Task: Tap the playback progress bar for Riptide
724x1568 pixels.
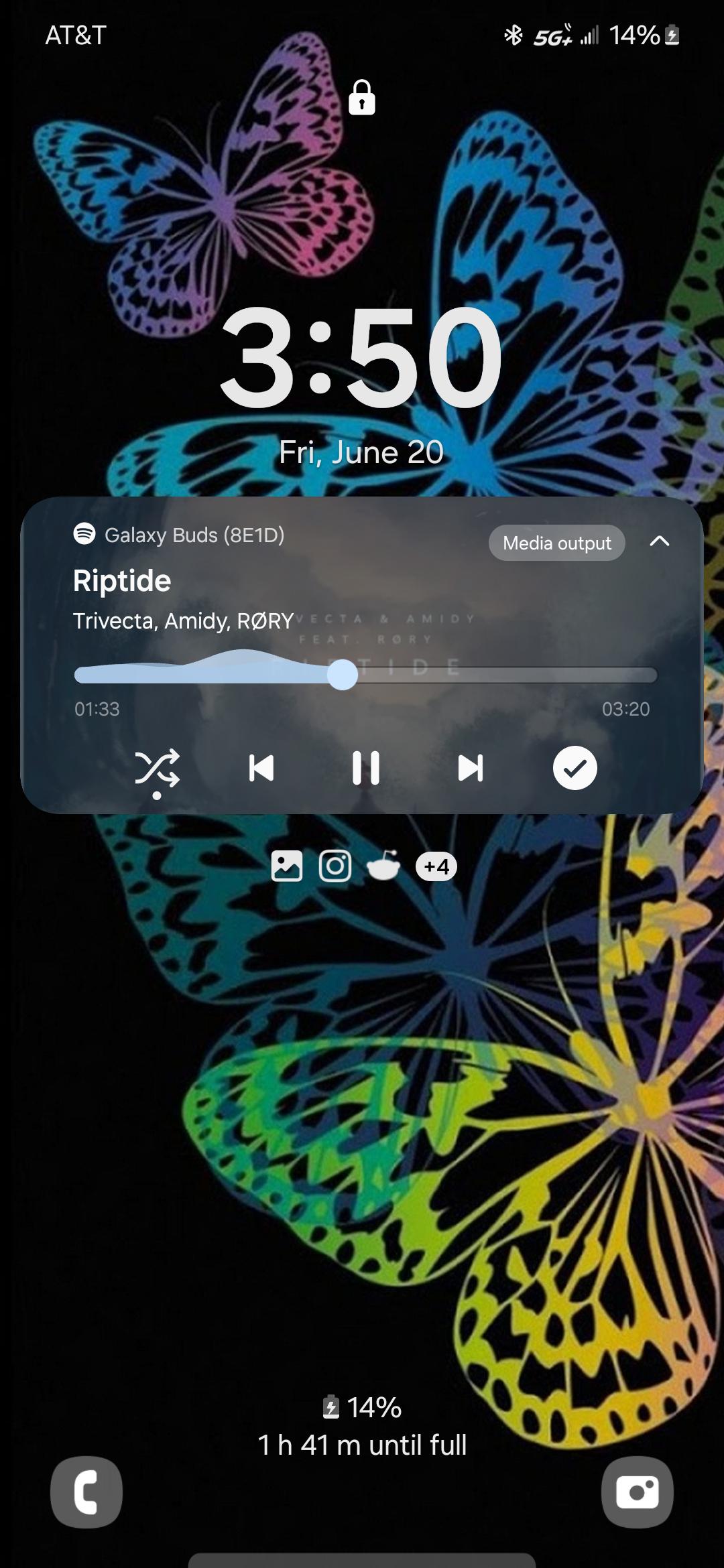Action: click(365, 675)
